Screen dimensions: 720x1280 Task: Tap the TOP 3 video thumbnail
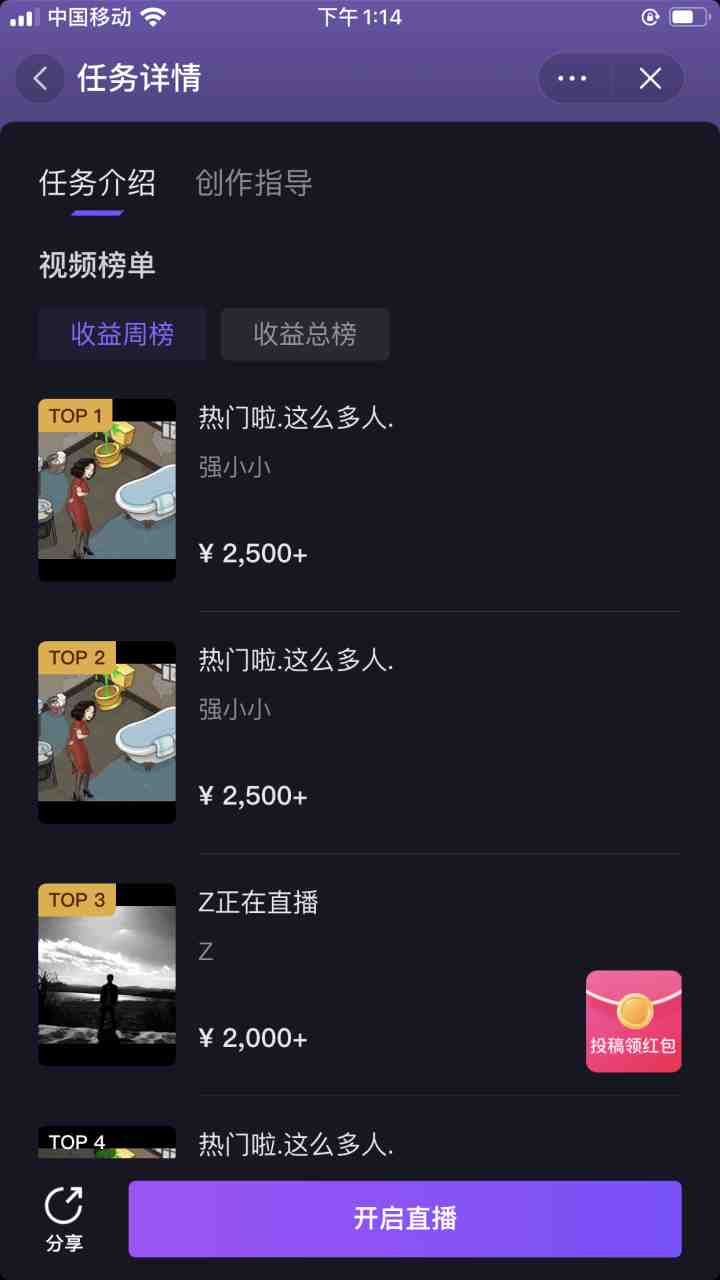click(x=106, y=975)
